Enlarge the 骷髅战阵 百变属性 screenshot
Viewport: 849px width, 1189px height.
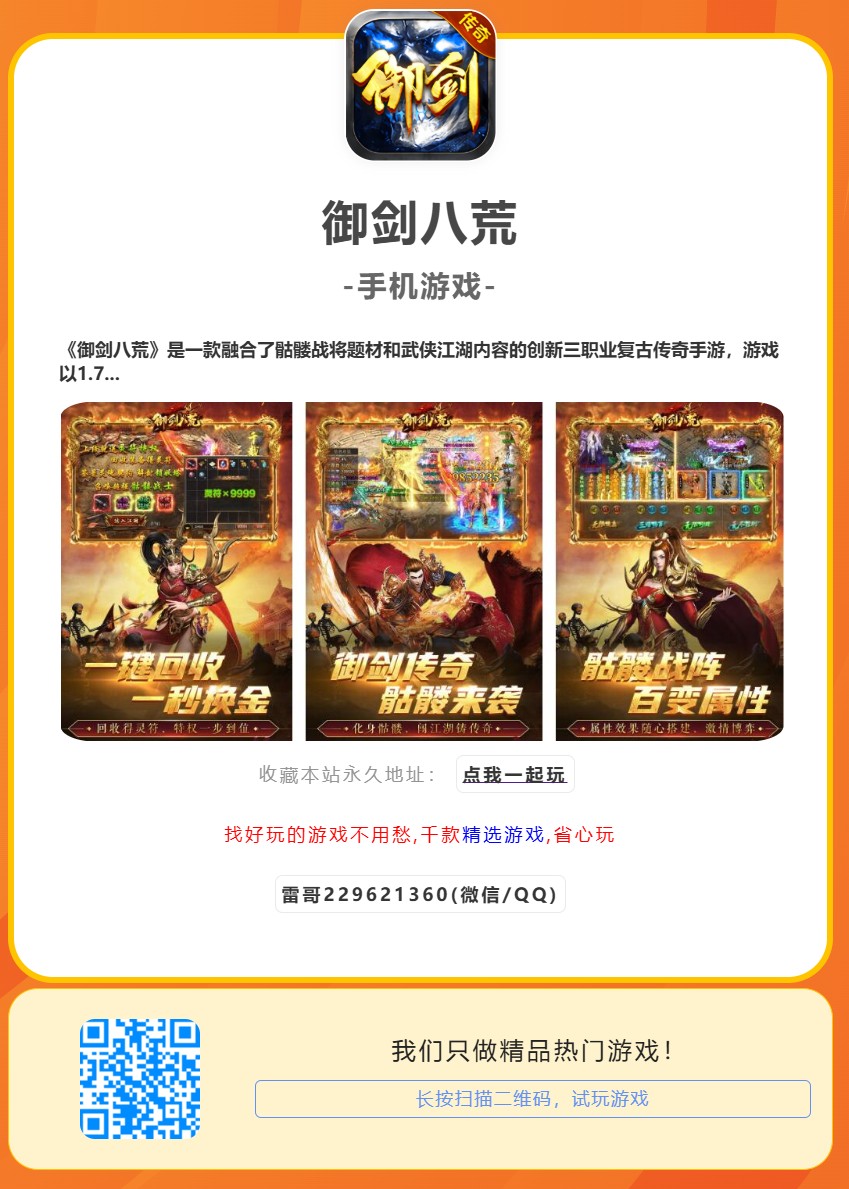pyautogui.click(x=669, y=571)
